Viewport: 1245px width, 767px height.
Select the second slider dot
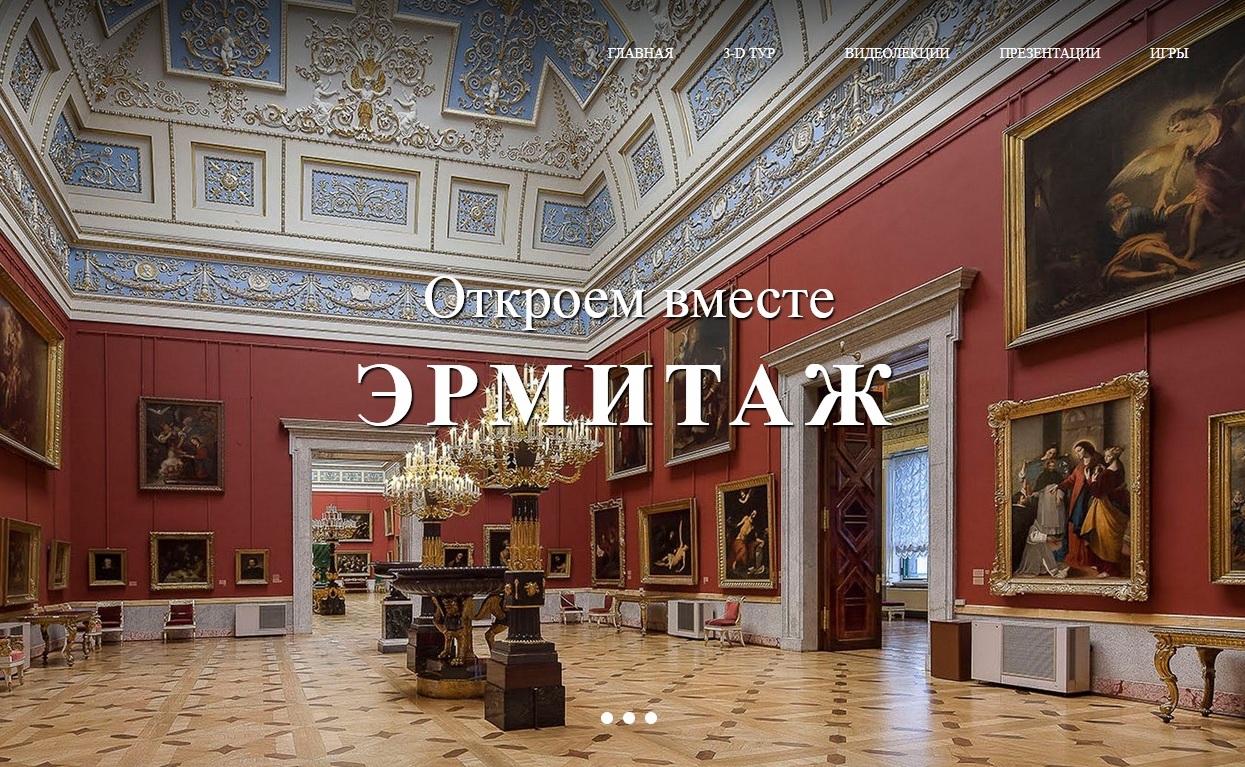click(629, 718)
